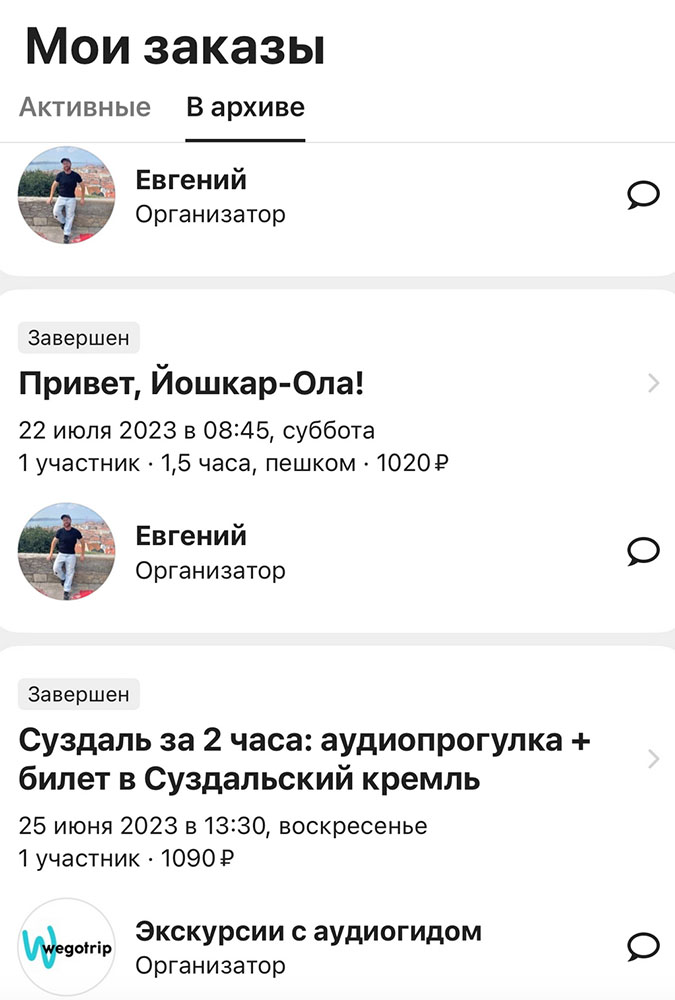Message the Экскурсии с аудиогидом organizer
The width and height of the screenshot is (675, 1000).
pyautogui.click(x=643, y=945)
